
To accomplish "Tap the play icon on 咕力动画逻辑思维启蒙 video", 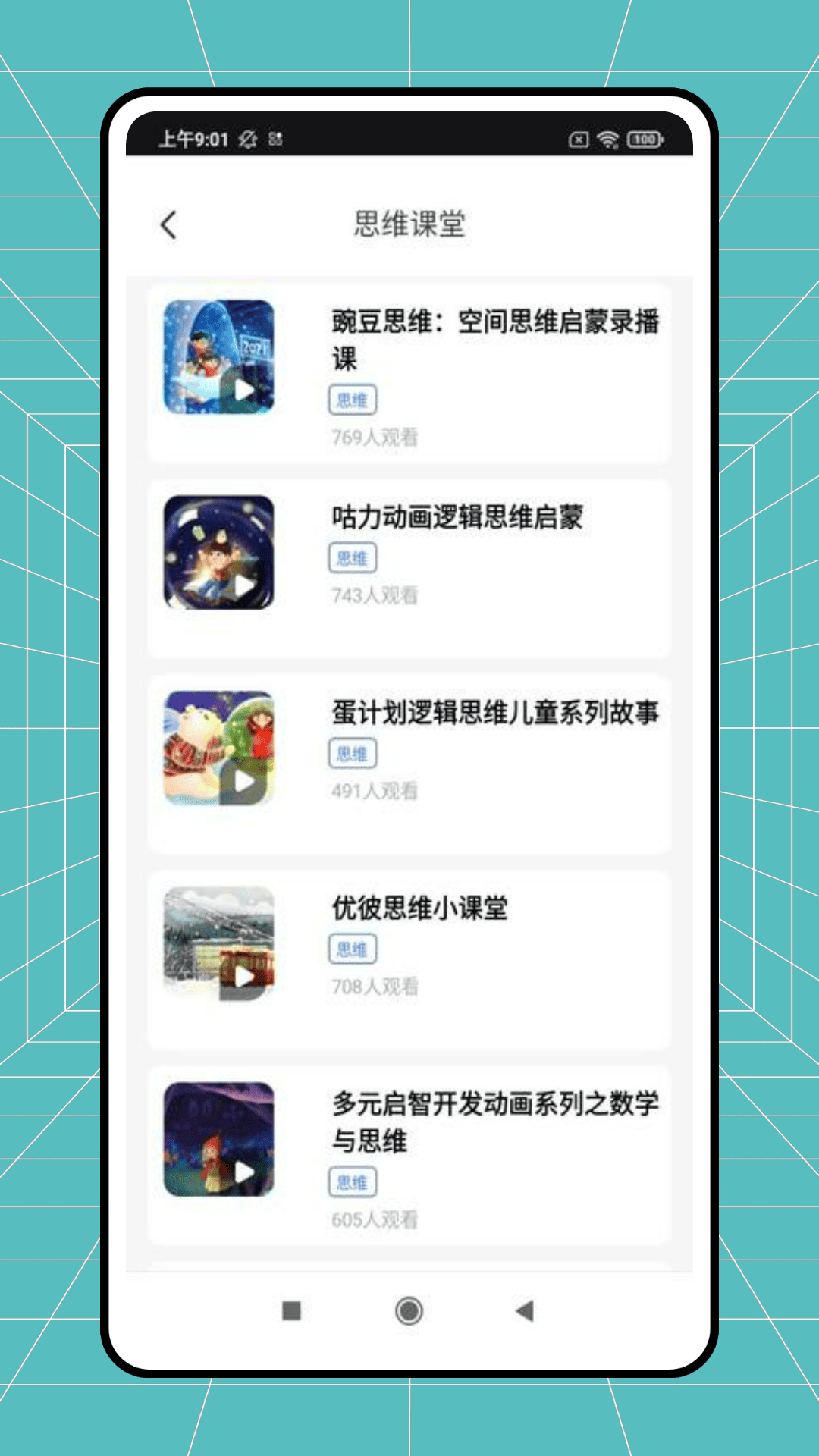I will 244,587.
